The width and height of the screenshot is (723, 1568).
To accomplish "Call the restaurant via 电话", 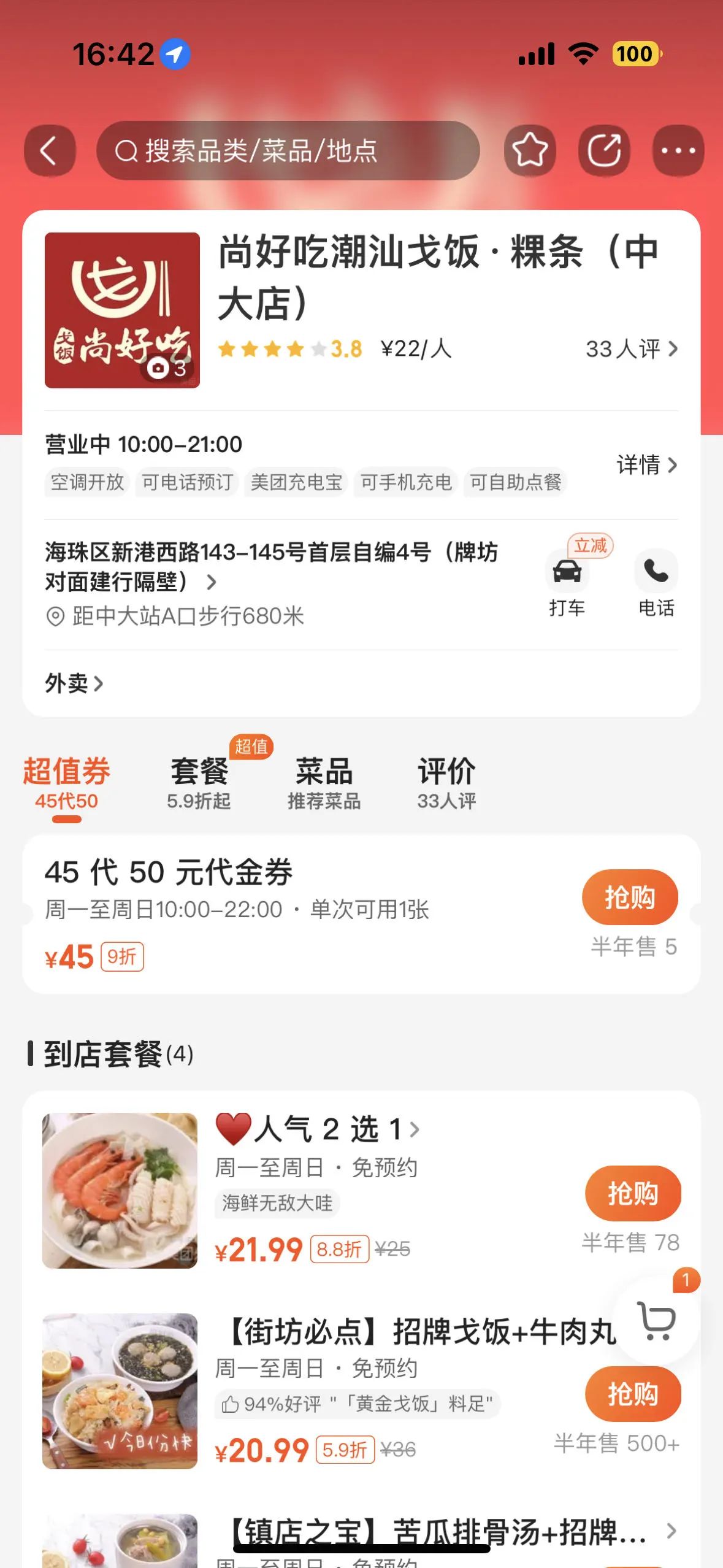I will (x=656, y=582).
